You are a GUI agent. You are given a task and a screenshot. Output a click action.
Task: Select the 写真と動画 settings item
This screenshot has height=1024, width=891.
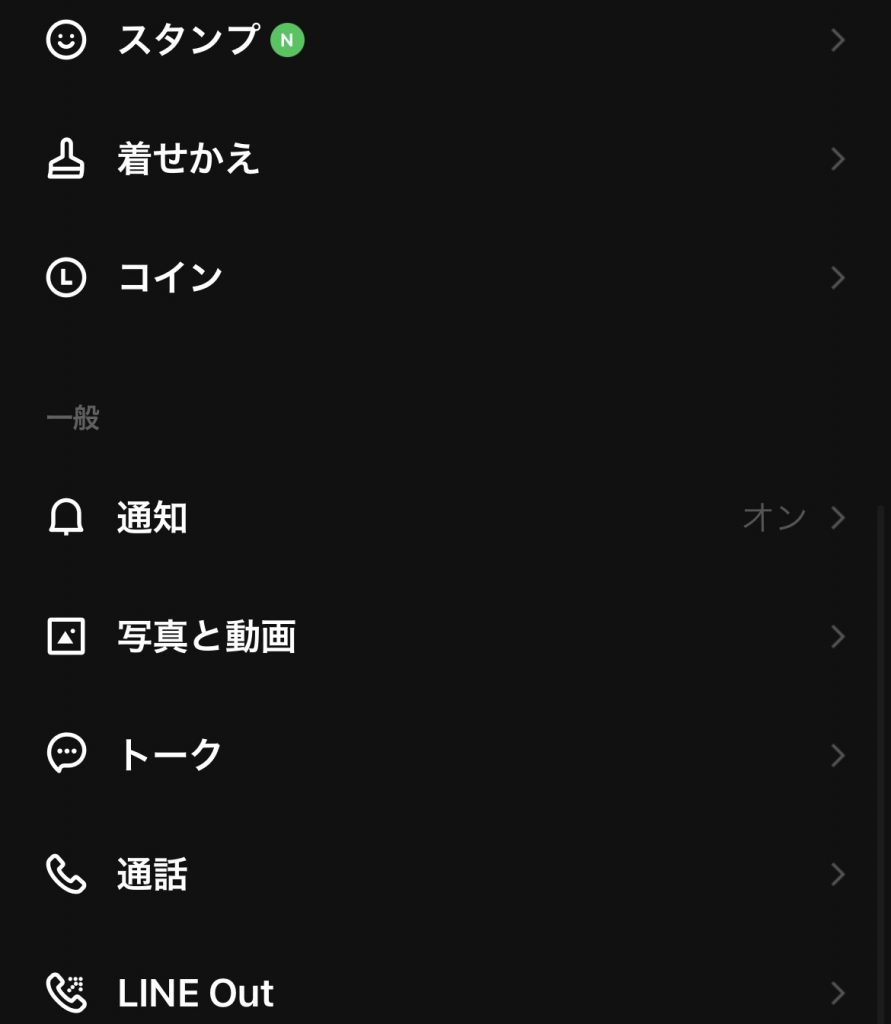(x=205, y=636)
